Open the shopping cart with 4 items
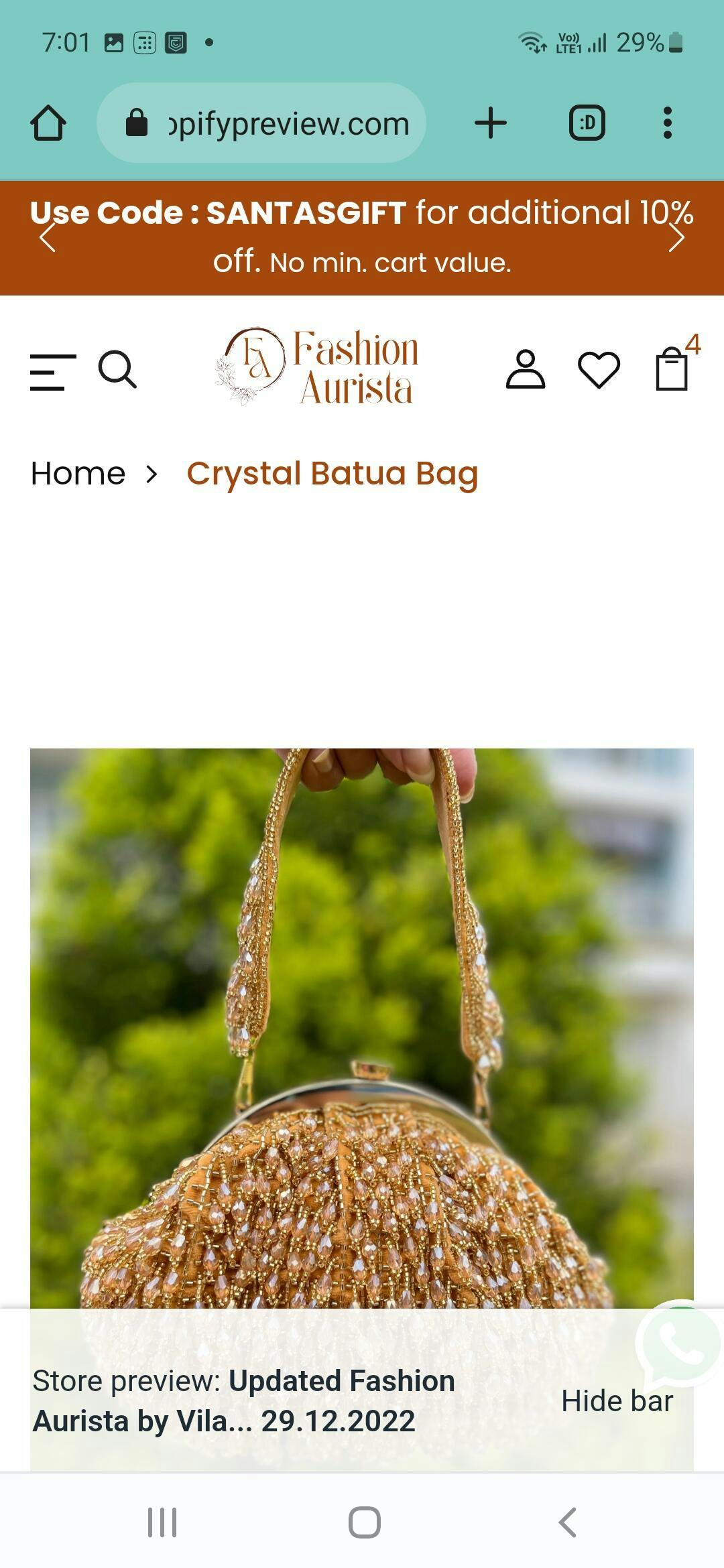This screenshot has height=1568, width=724. click(x=672, y=369)
